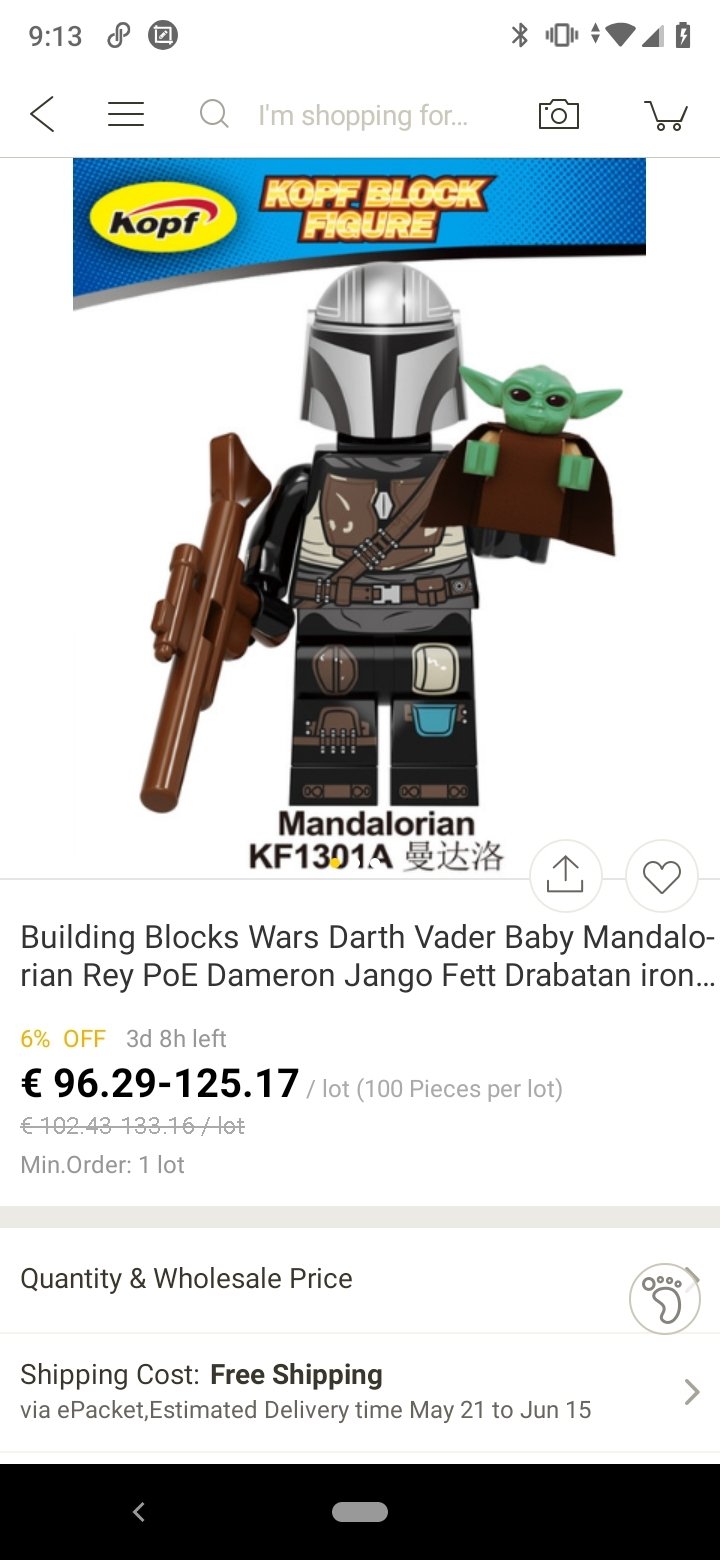Open the Mandalorian product image
The height and width of the screenshot is (1560, 720).
360,517
